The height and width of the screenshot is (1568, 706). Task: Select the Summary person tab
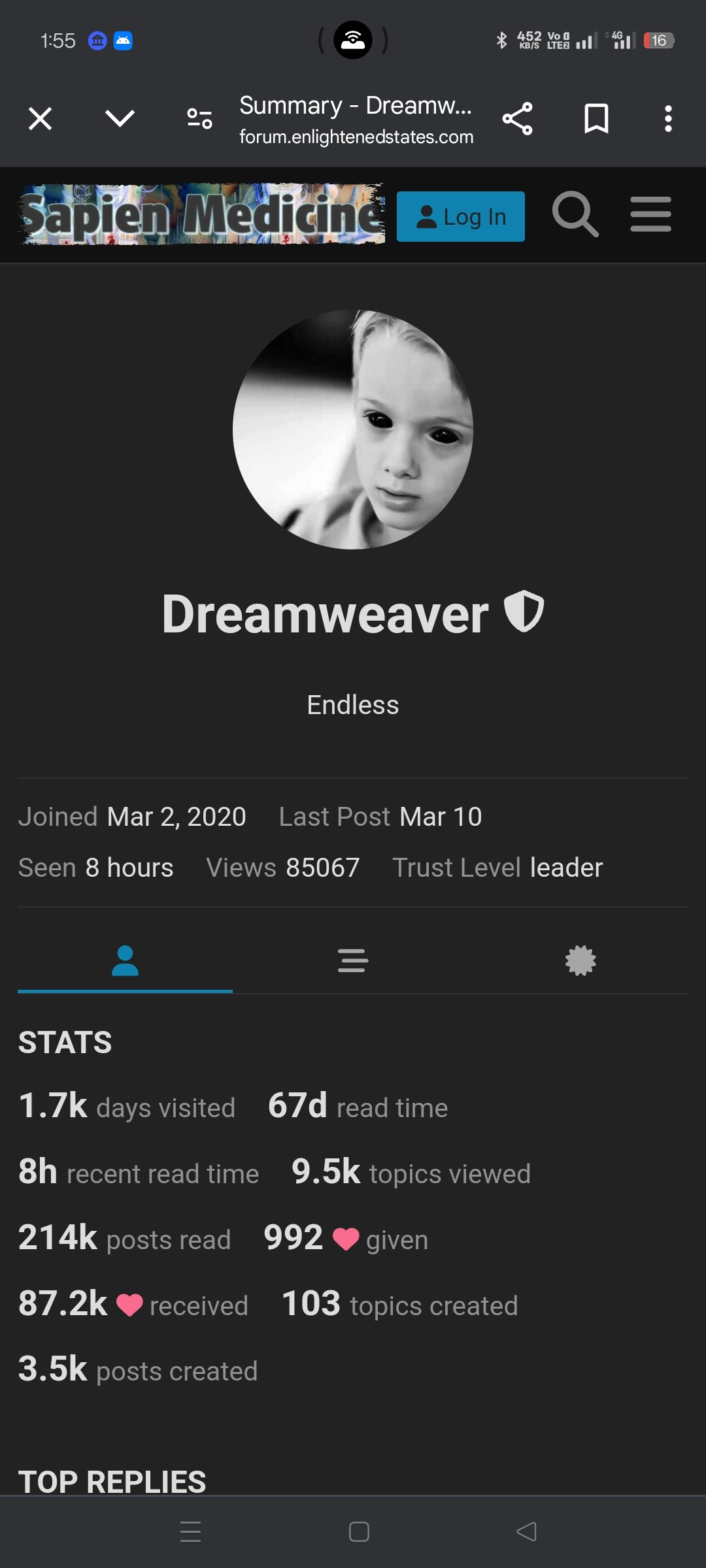(x=125, y=961)
